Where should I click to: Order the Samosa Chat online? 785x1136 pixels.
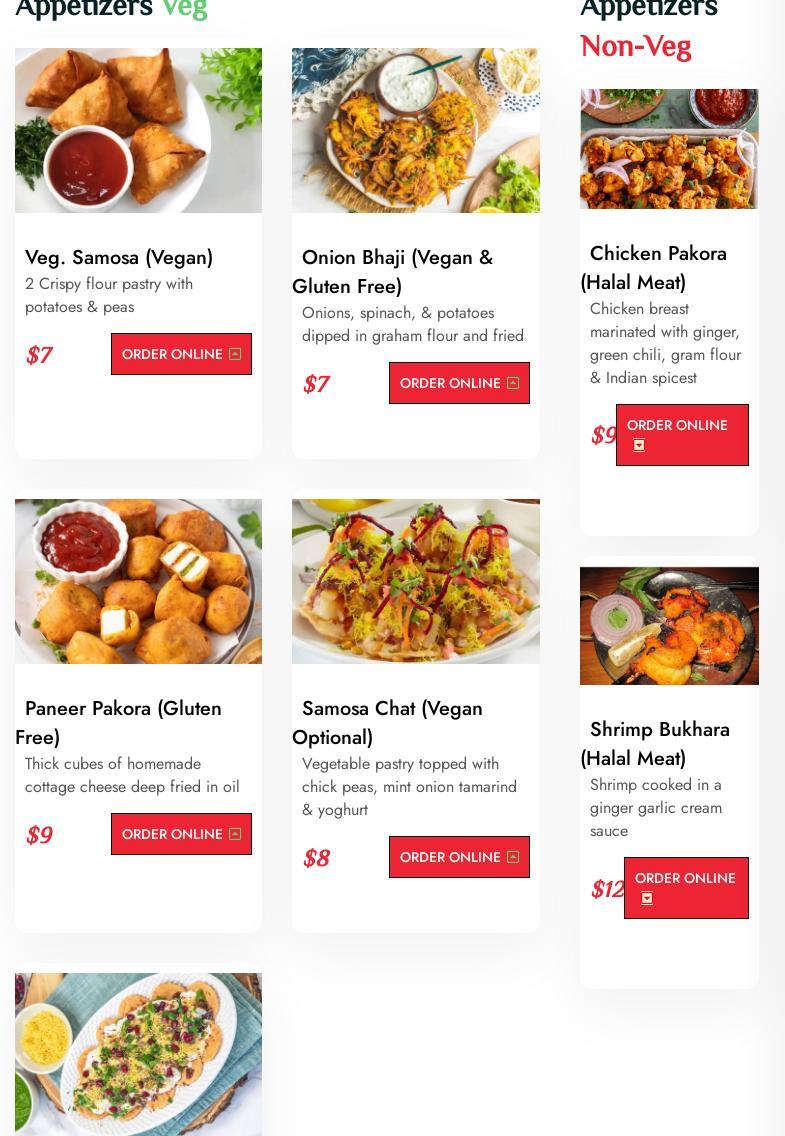coord(459,857)
